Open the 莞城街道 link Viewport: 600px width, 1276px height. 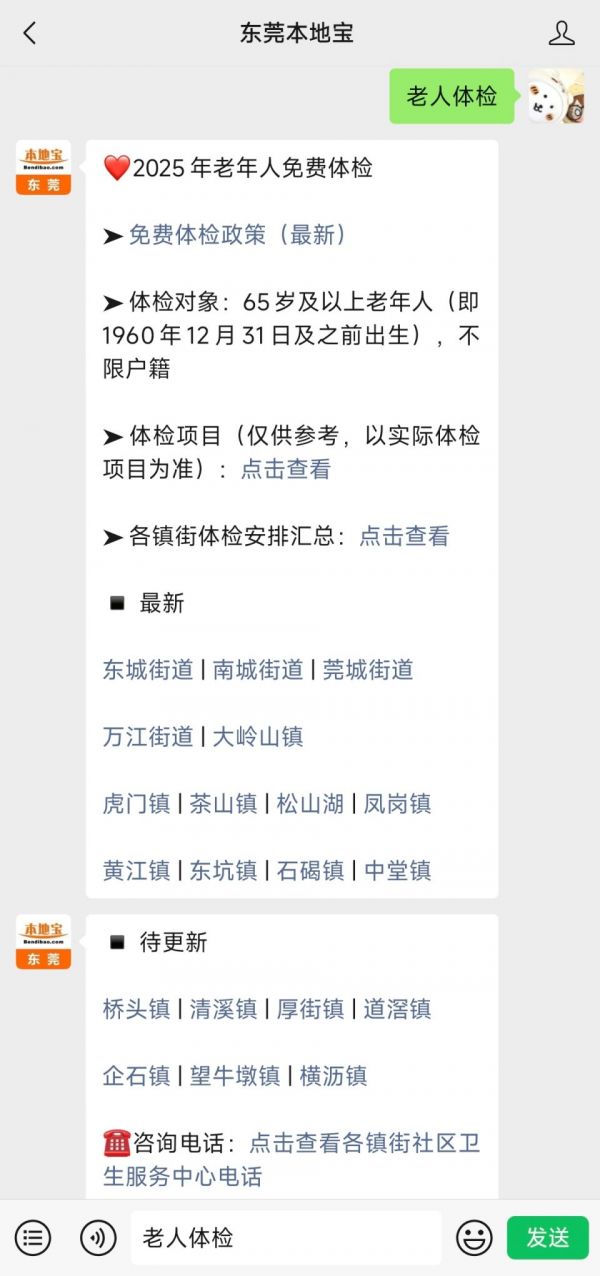pos(368,670)
